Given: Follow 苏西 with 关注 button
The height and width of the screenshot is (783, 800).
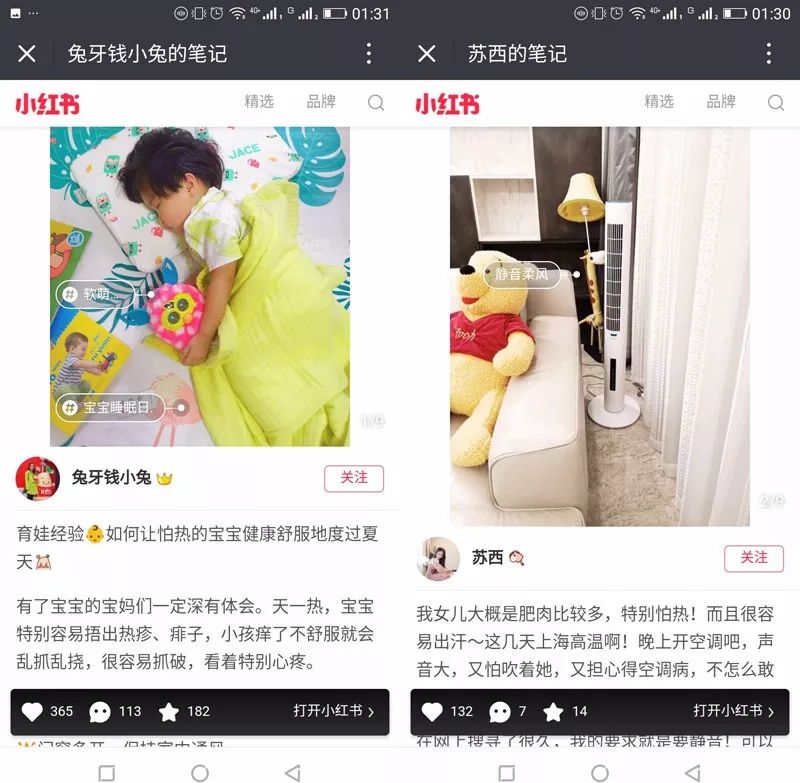Looking at the screenshot, I should coord(754,558).
